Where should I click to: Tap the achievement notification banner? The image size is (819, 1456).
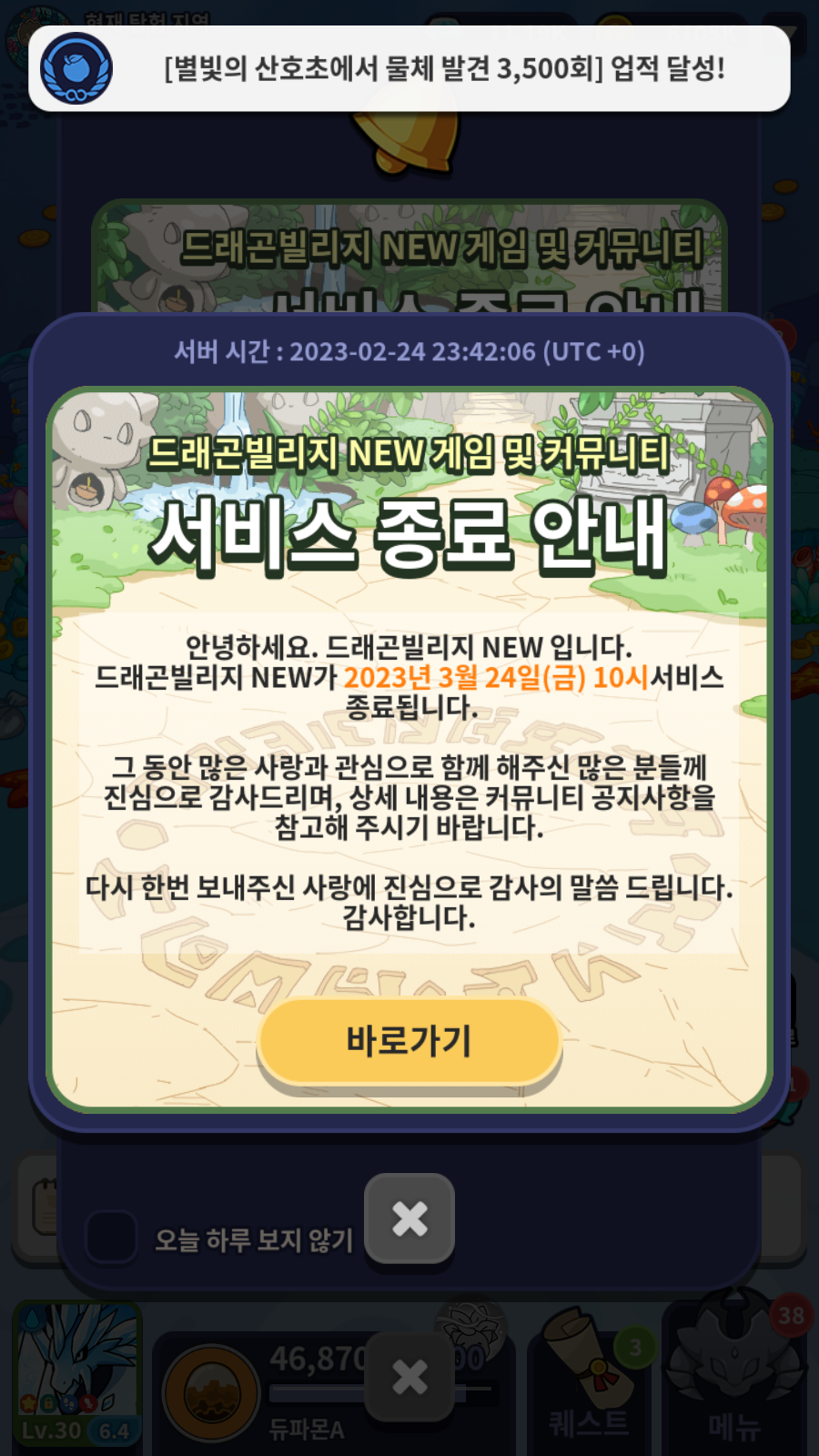tap(409, 69)
